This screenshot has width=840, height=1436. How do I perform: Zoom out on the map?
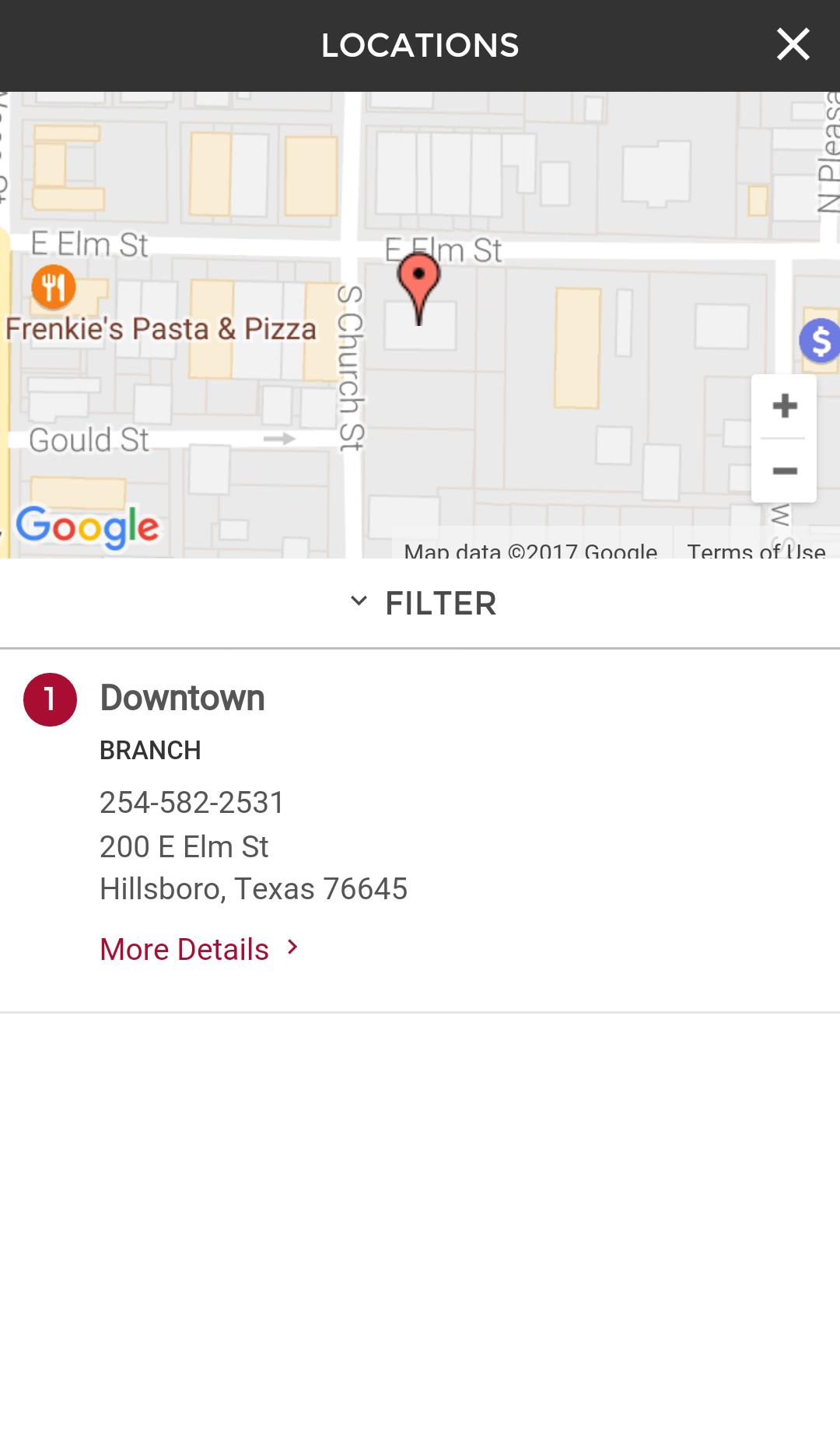(x=784, y=471)
